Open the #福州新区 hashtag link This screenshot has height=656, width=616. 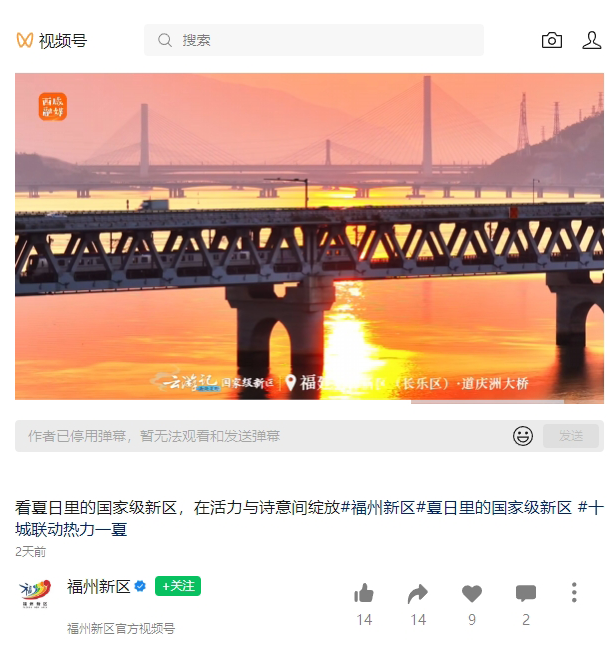(378, 508)
